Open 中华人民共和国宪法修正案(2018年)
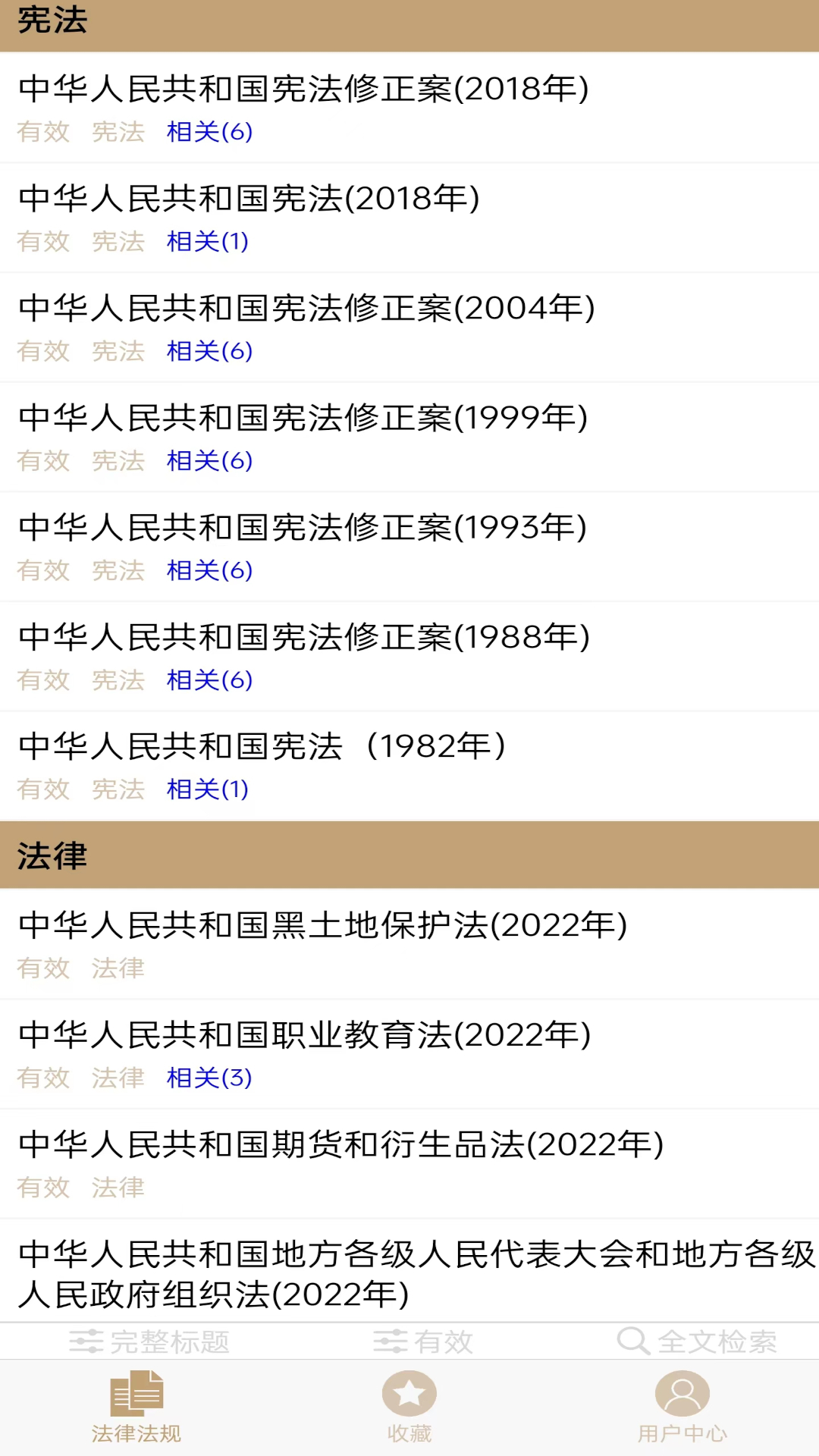The height and width of the screenshot is (1456, 819). (303, 89)
